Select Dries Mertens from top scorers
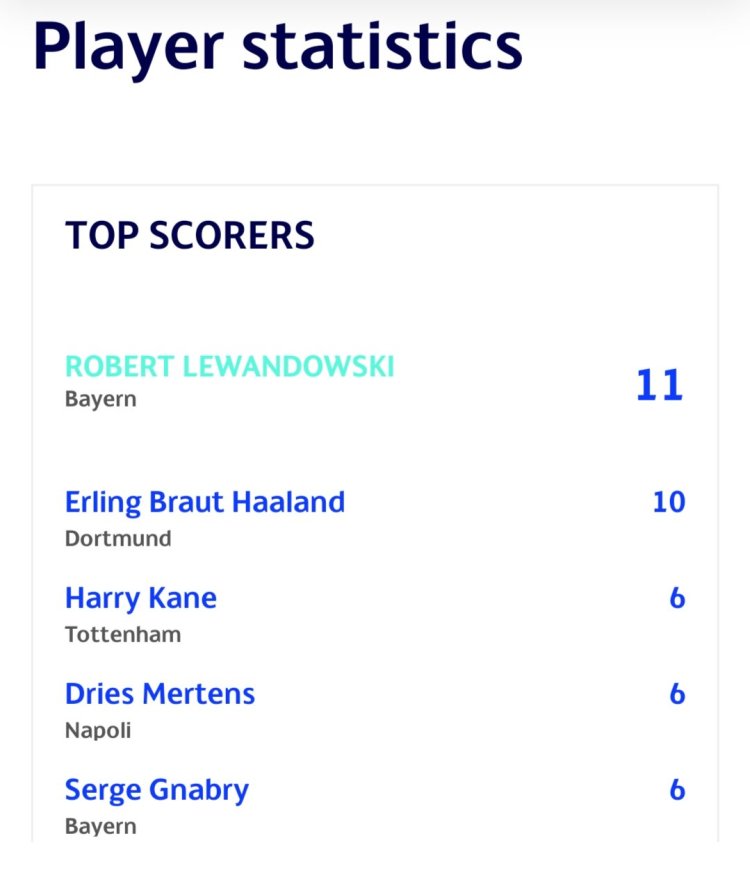The width and height of the screenshot is (750, 884). pos(160,694)
